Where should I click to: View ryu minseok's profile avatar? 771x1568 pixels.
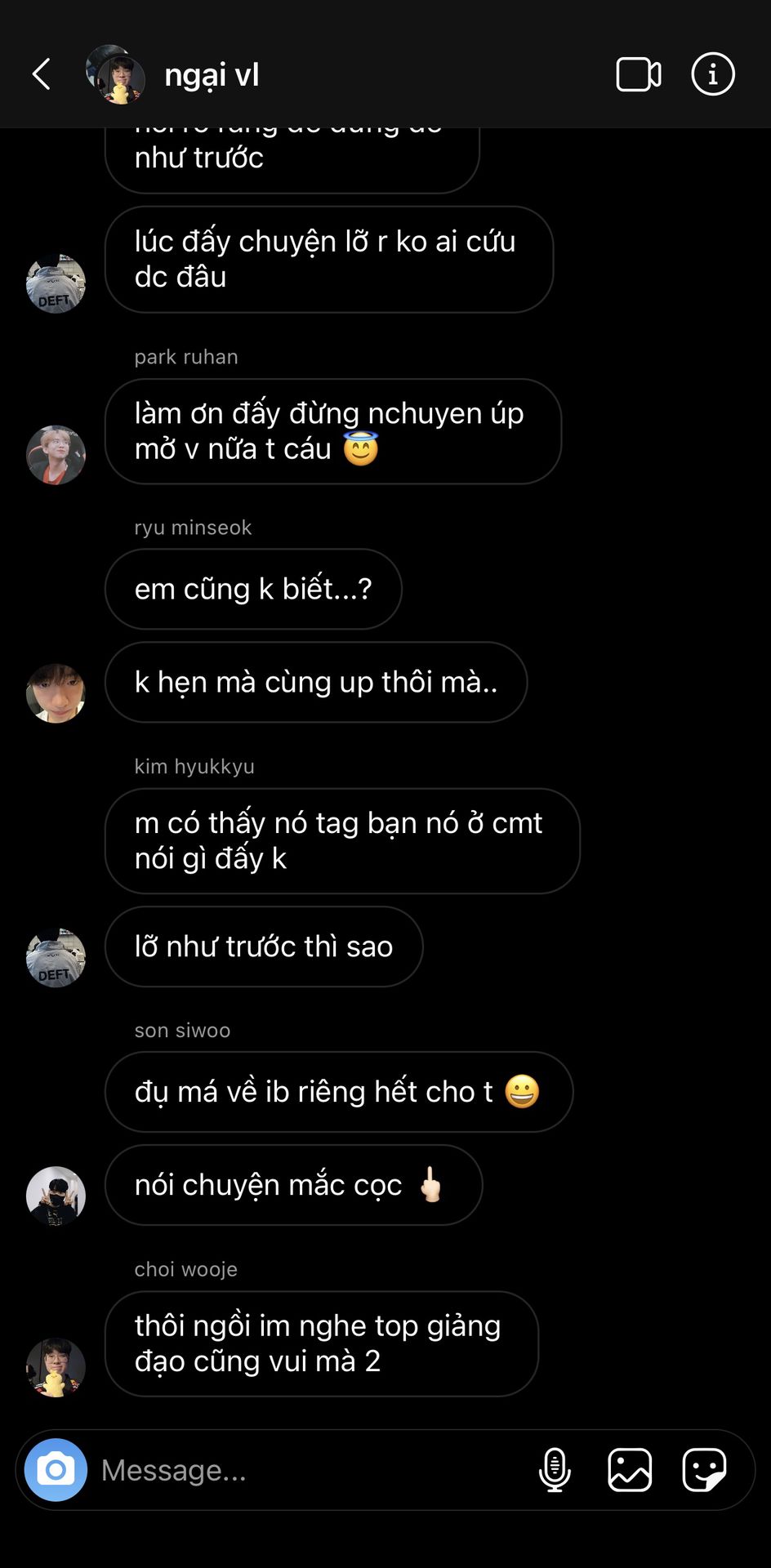click(x=56, y=693)
